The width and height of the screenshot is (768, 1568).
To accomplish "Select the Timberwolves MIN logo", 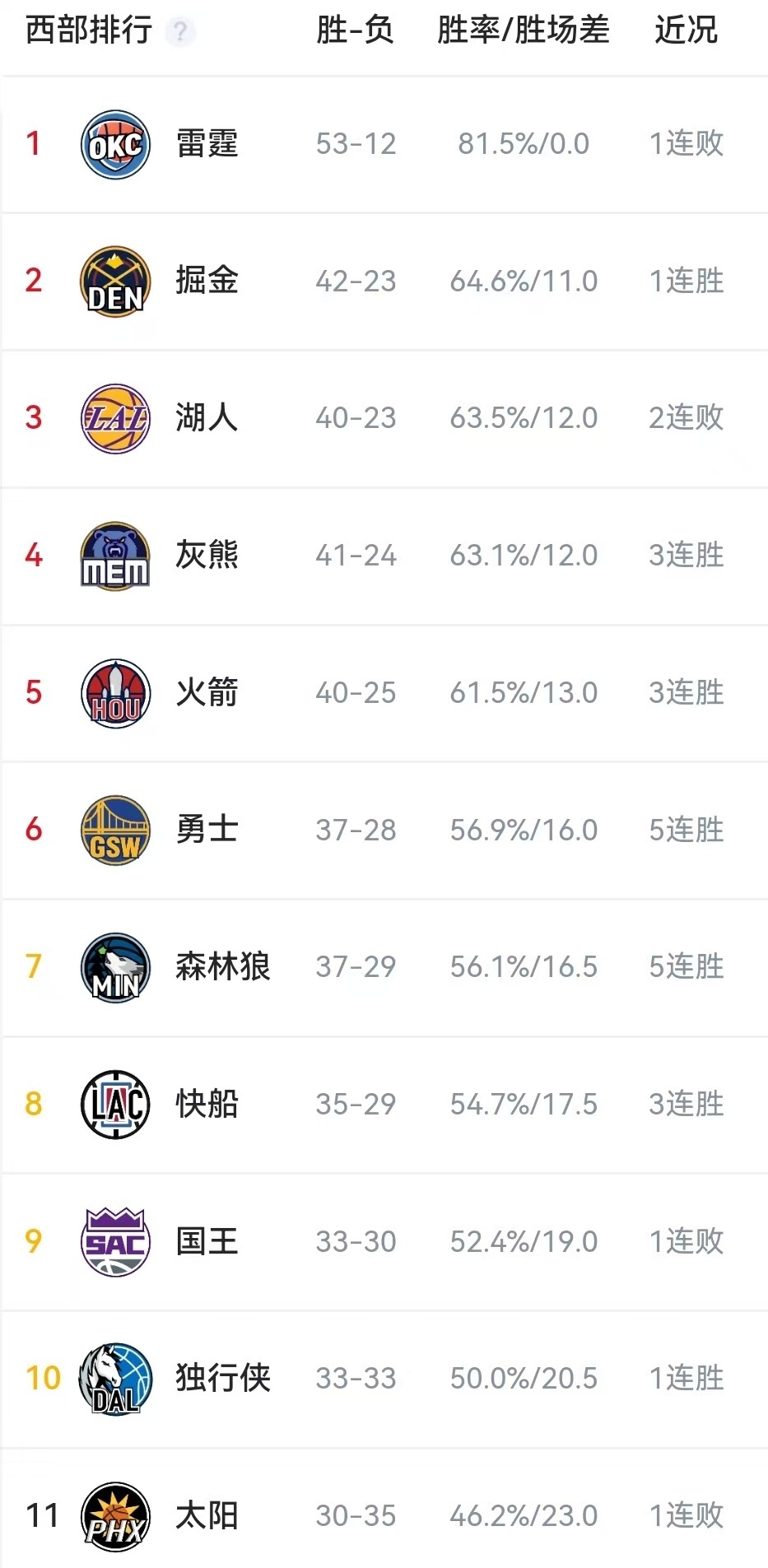I will pyautogui.click(x=114, y=967).
